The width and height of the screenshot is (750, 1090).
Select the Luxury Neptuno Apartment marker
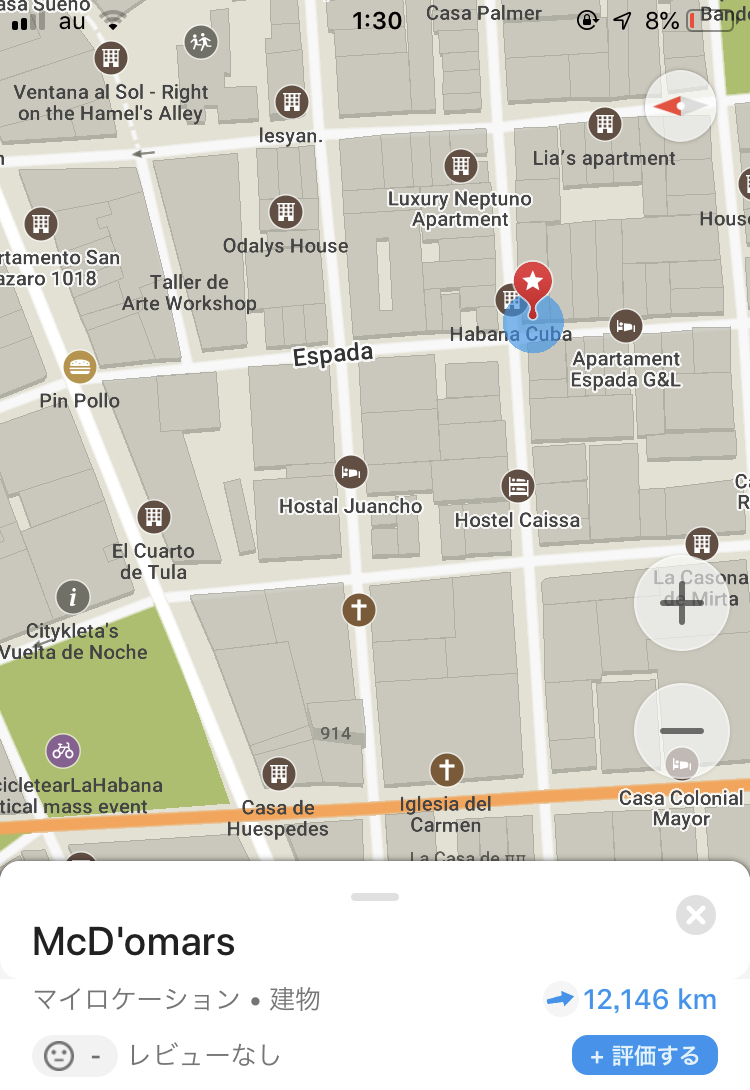[460, 165]
